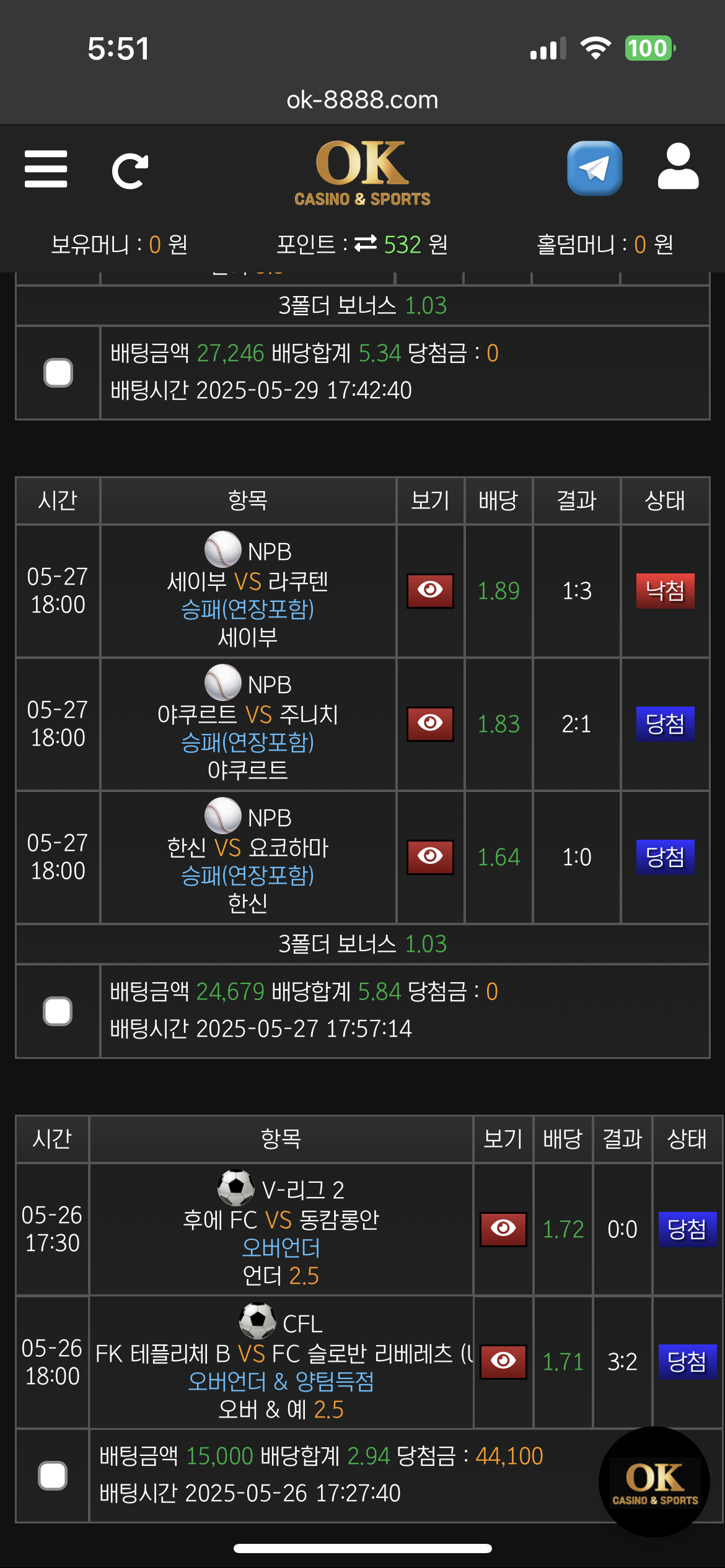Convert points using the swap arrows
This screenshot has width=725, height=1568.
point(366,244)
